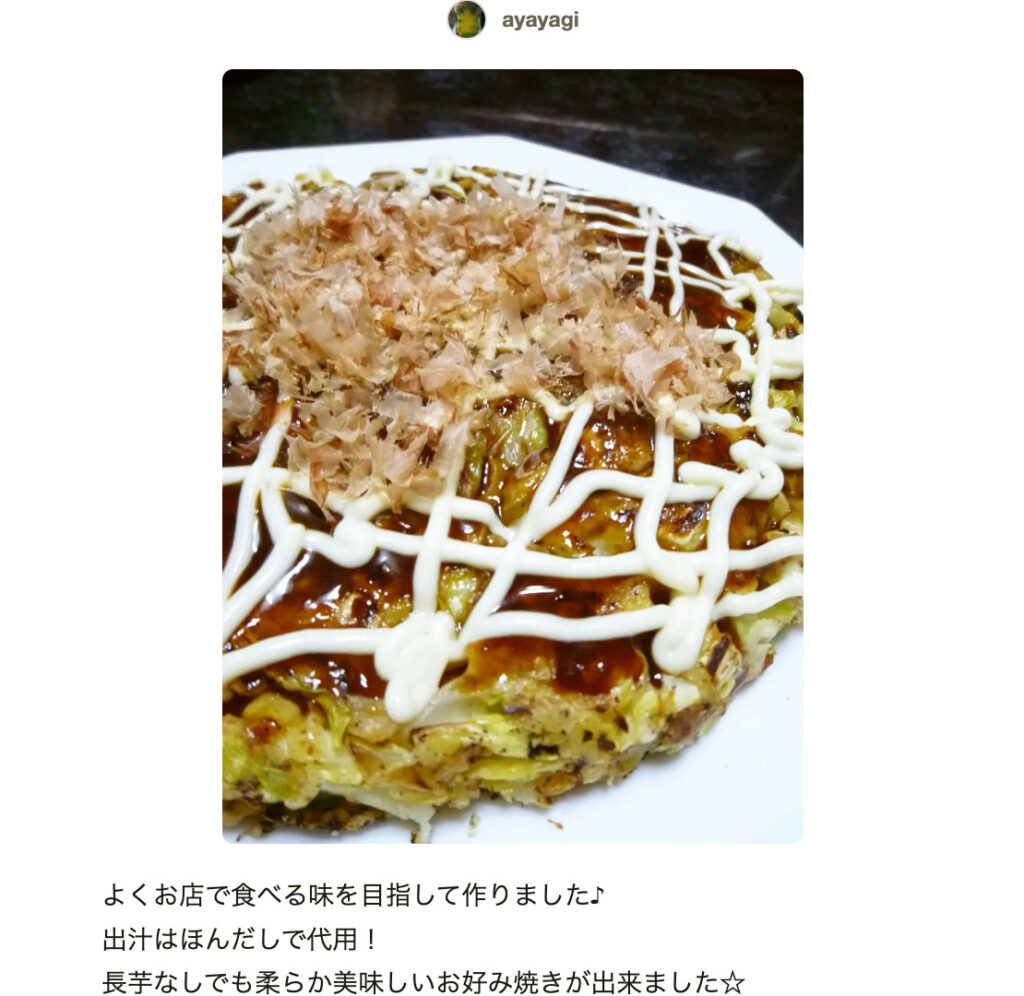The image size is (1024, 996).
Task: Open ayayagi's profile avatar
Action: pyautogui.click(x=466, y=20)
